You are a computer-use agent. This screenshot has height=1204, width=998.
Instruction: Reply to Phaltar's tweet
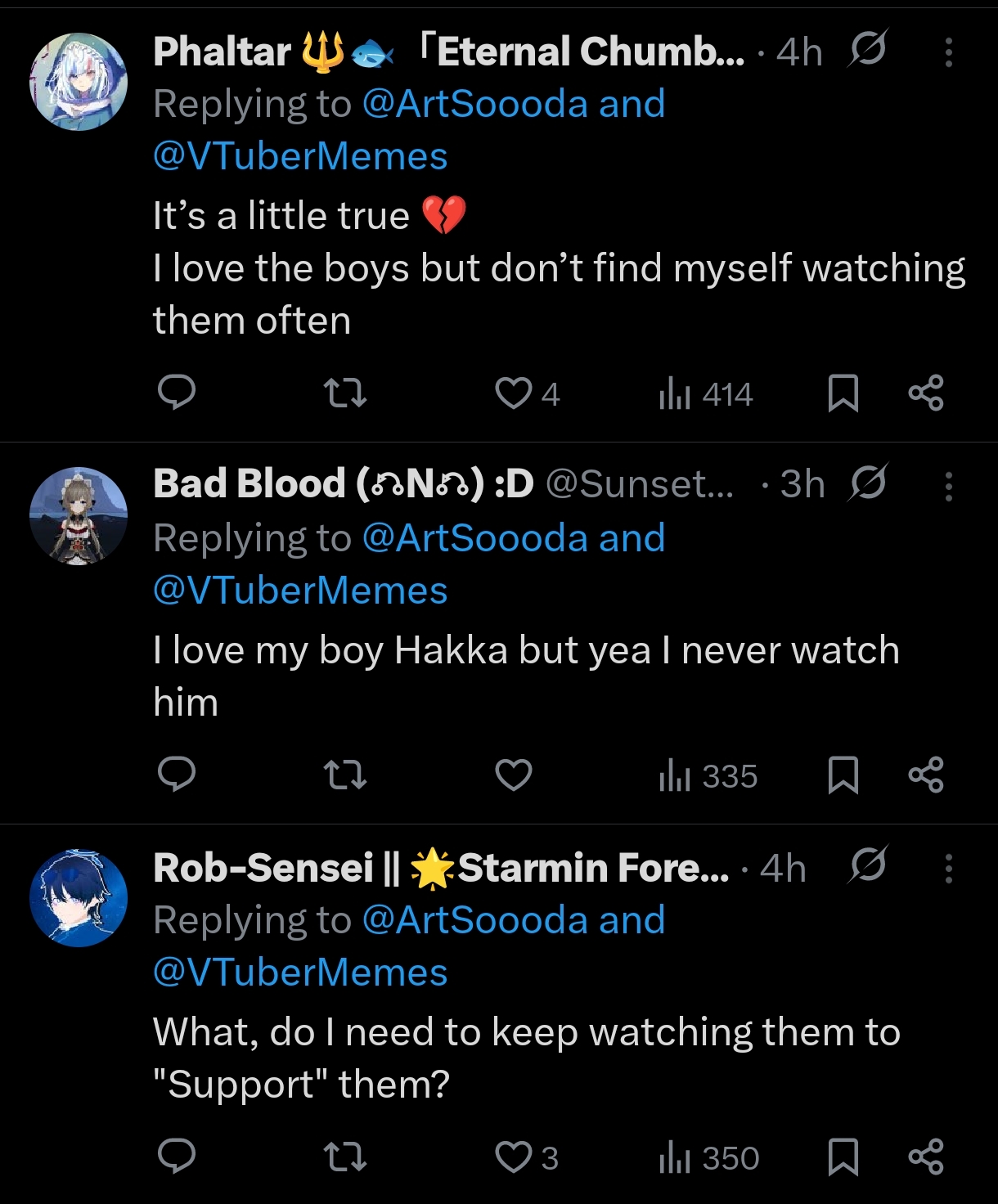click(176, 393)
